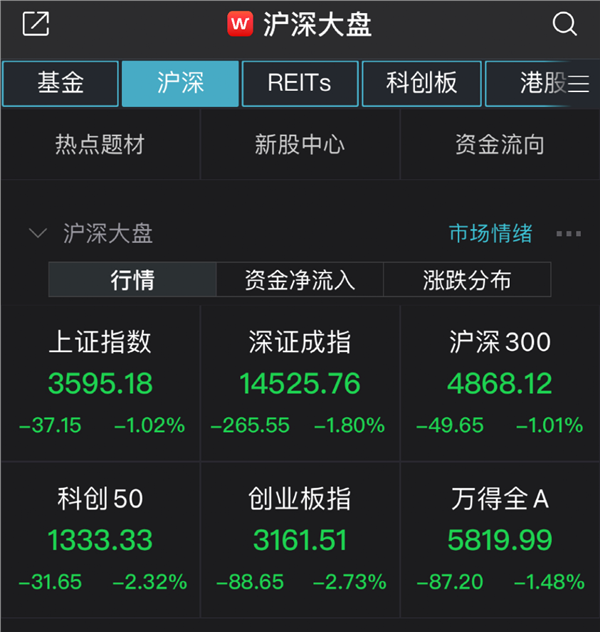Switch to the 科创板 tab

pyautogui.click(x=421, y=84)
